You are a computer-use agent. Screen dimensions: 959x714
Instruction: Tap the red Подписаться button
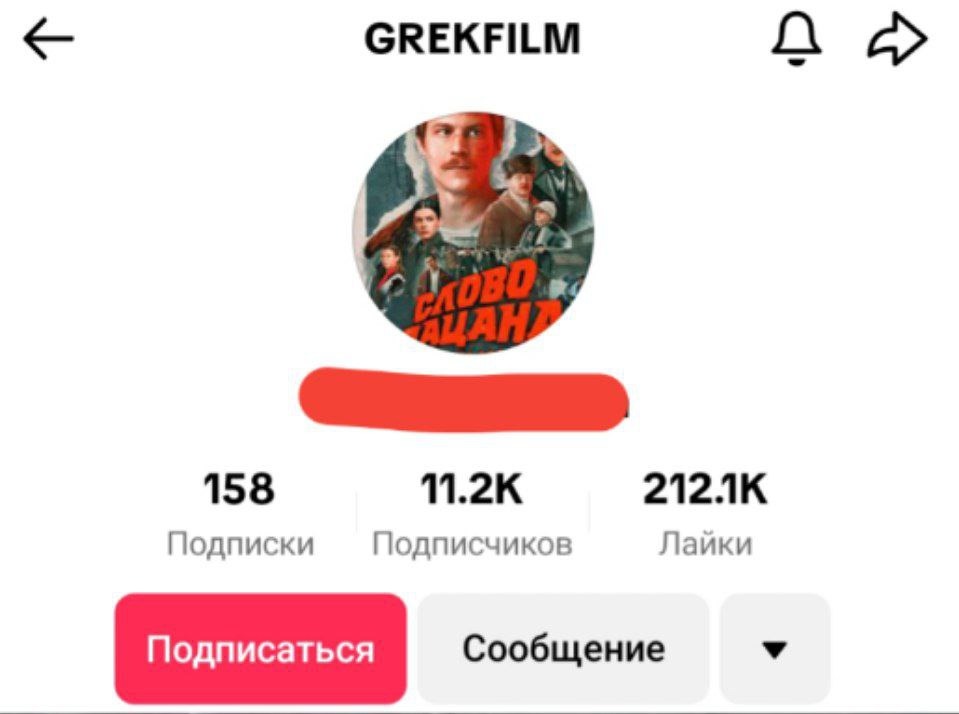click(x=260, y=649)
